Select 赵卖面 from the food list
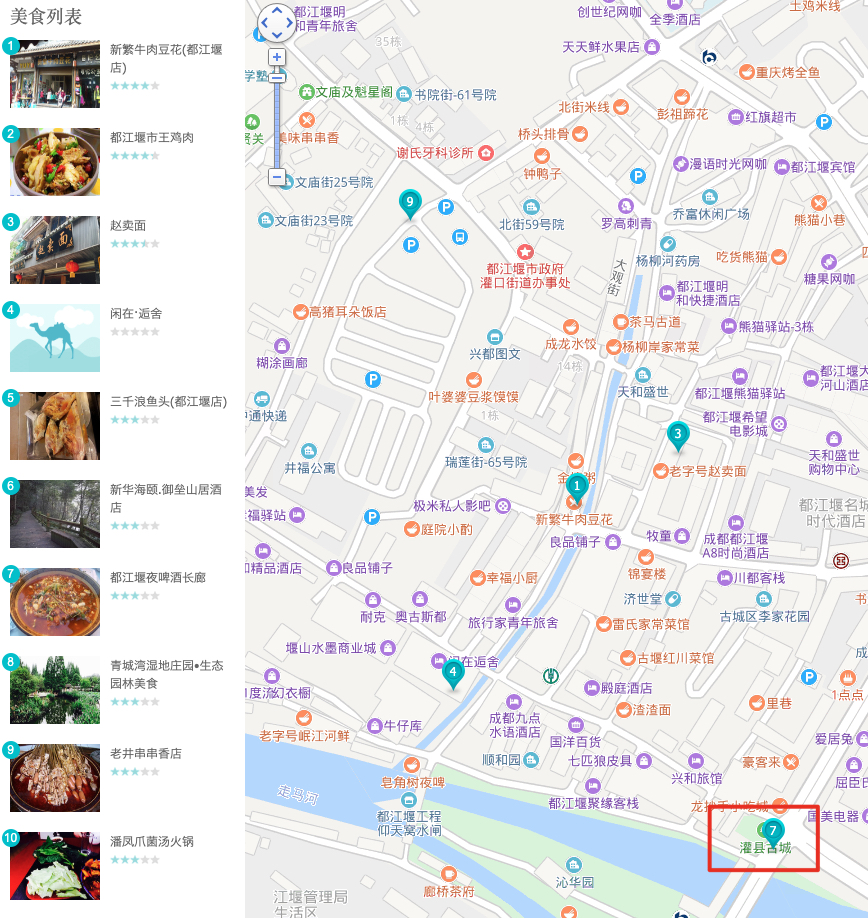 128,226
